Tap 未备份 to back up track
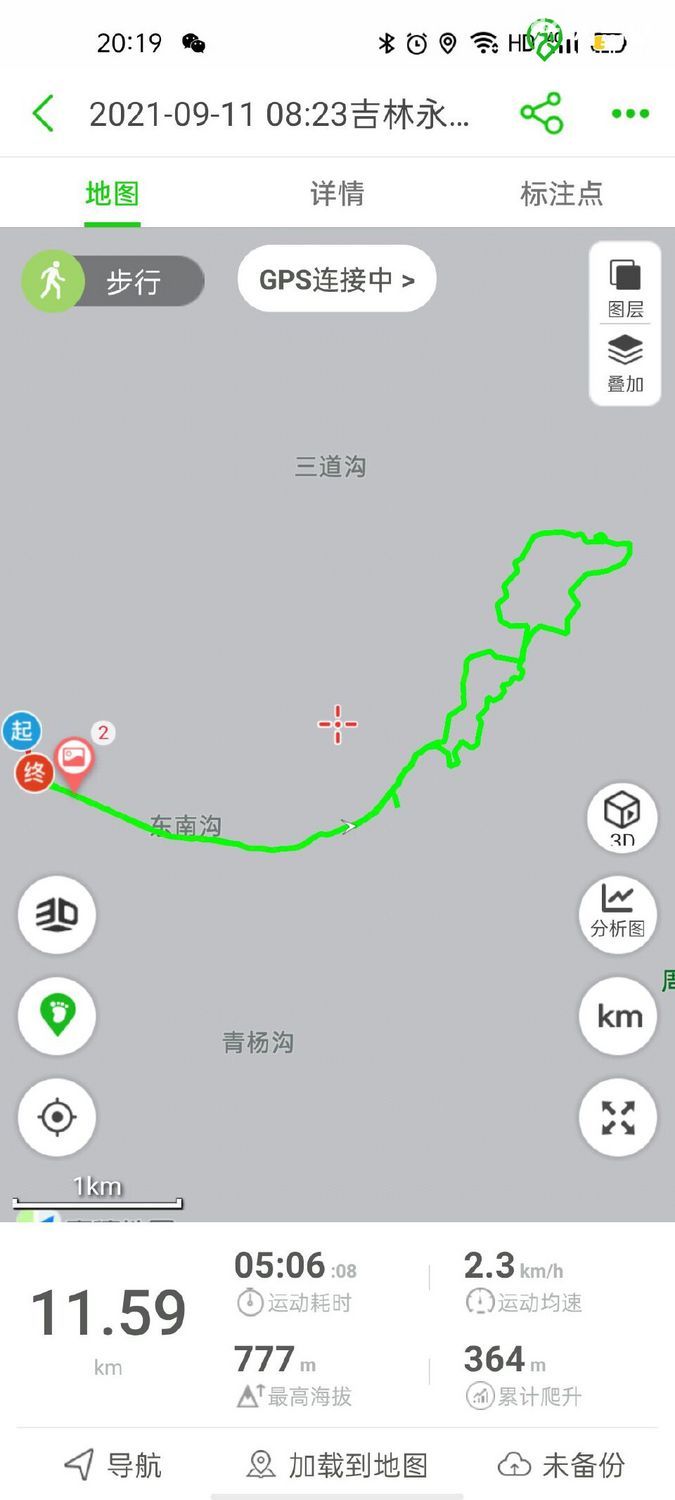 point(561,1465)
